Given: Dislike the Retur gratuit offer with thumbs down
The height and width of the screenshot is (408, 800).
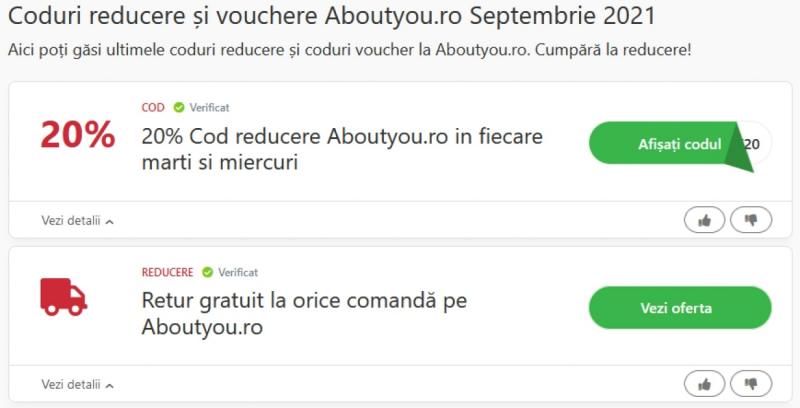Looking at the screenshot, I should tap(751, 383).
